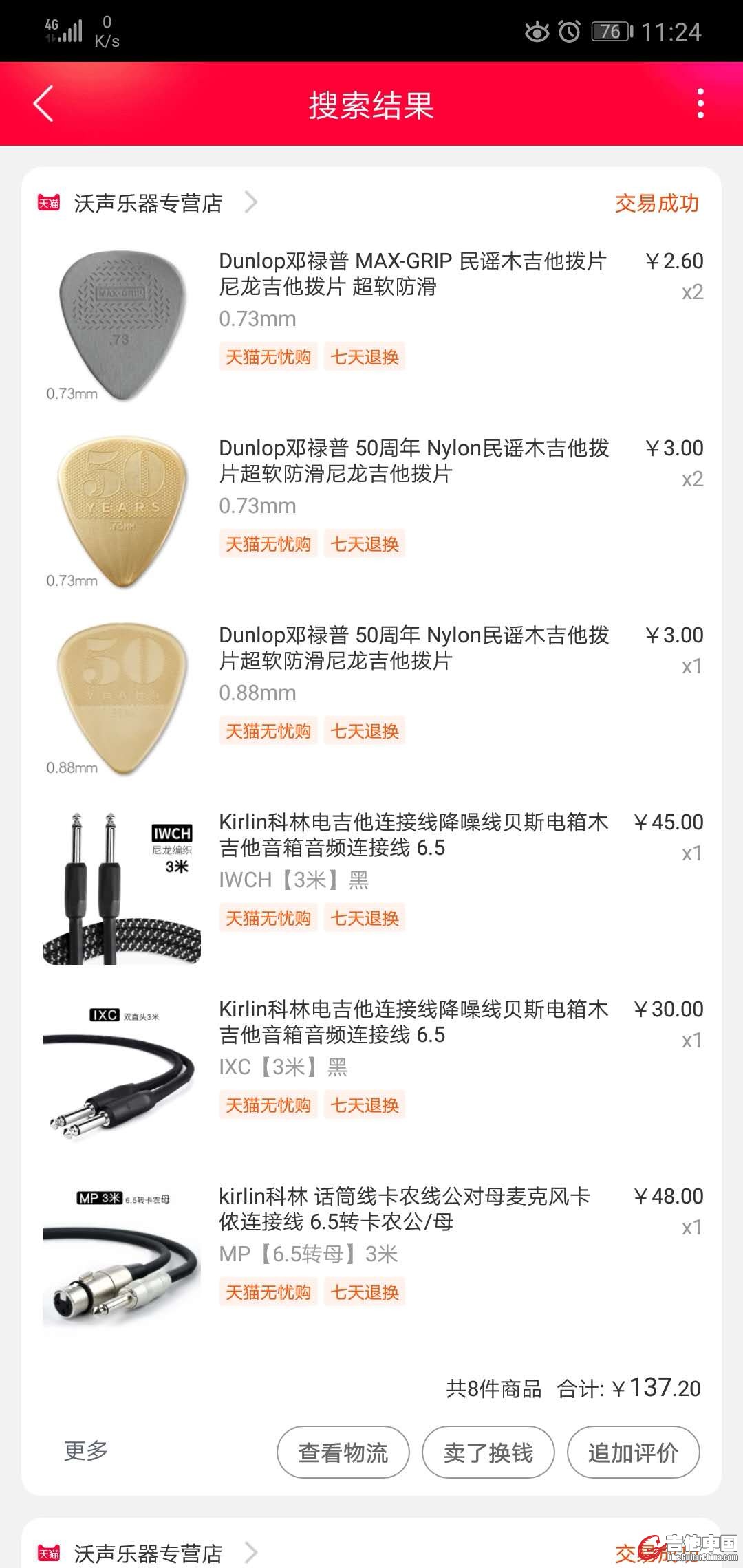The width and height of the screenshot is (743, 1568).
Task: Open the Dunlop MAX-GRIP pick order item
Action: pyautogui.click(x=411, y=274)
